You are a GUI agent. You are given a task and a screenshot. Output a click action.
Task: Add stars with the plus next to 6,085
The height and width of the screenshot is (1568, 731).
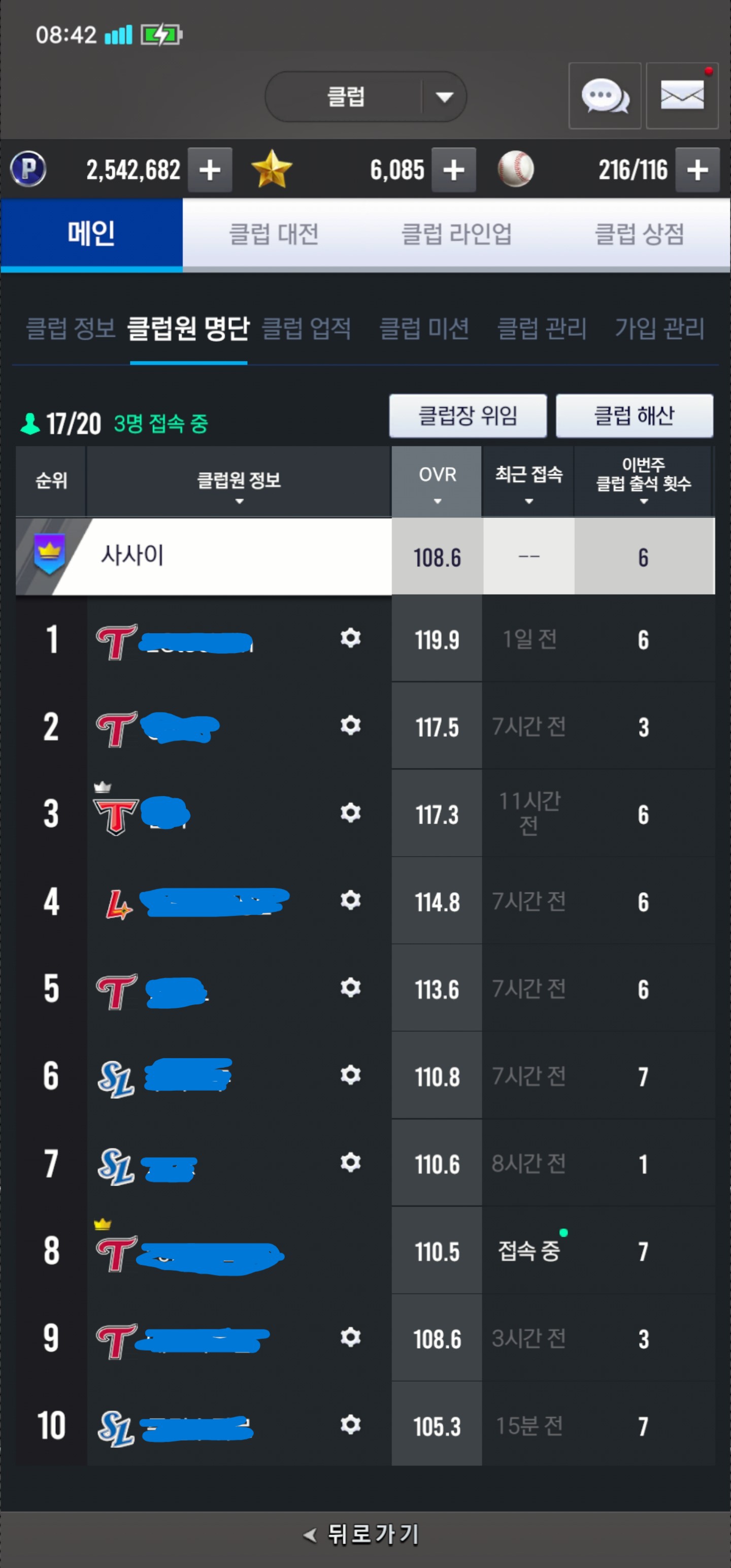[x=453, y=170]
